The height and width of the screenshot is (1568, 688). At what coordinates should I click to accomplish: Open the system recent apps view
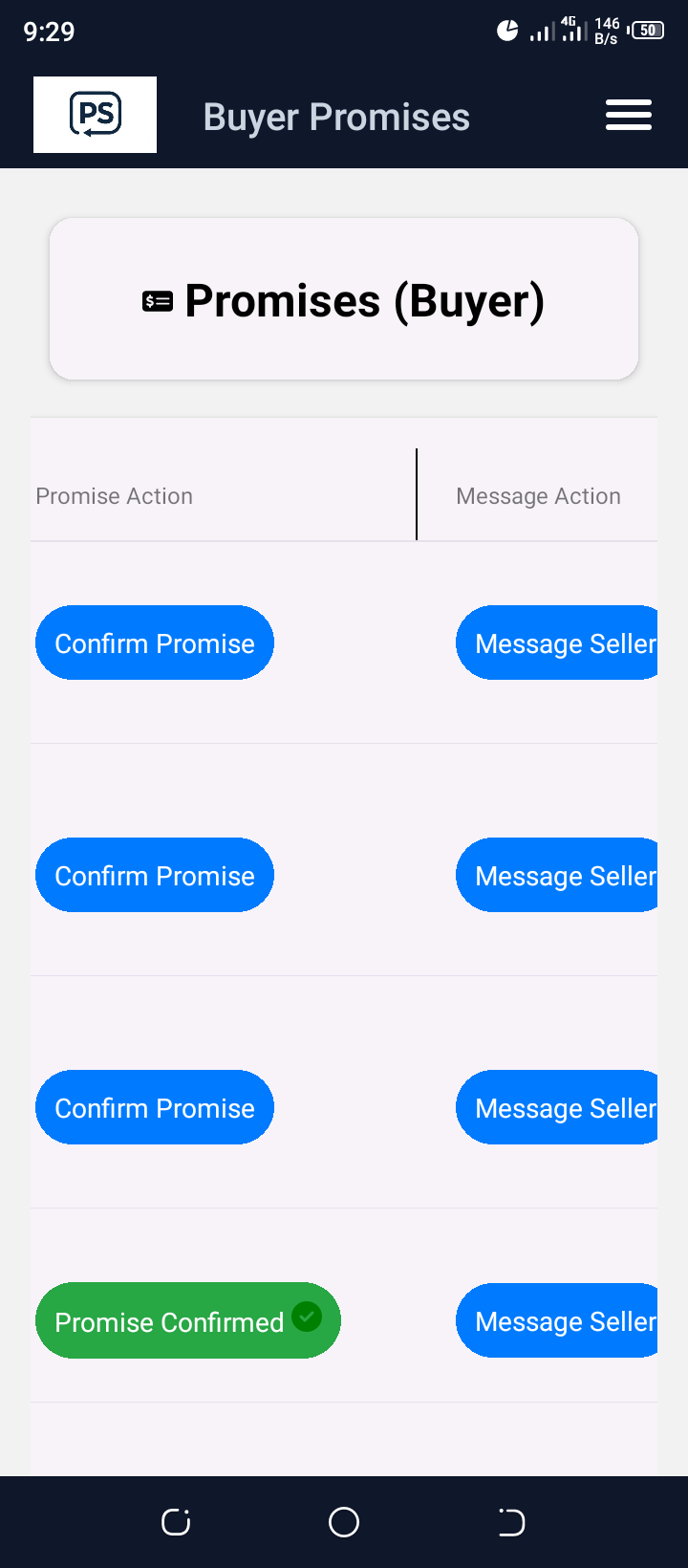tap(176, 1522)
